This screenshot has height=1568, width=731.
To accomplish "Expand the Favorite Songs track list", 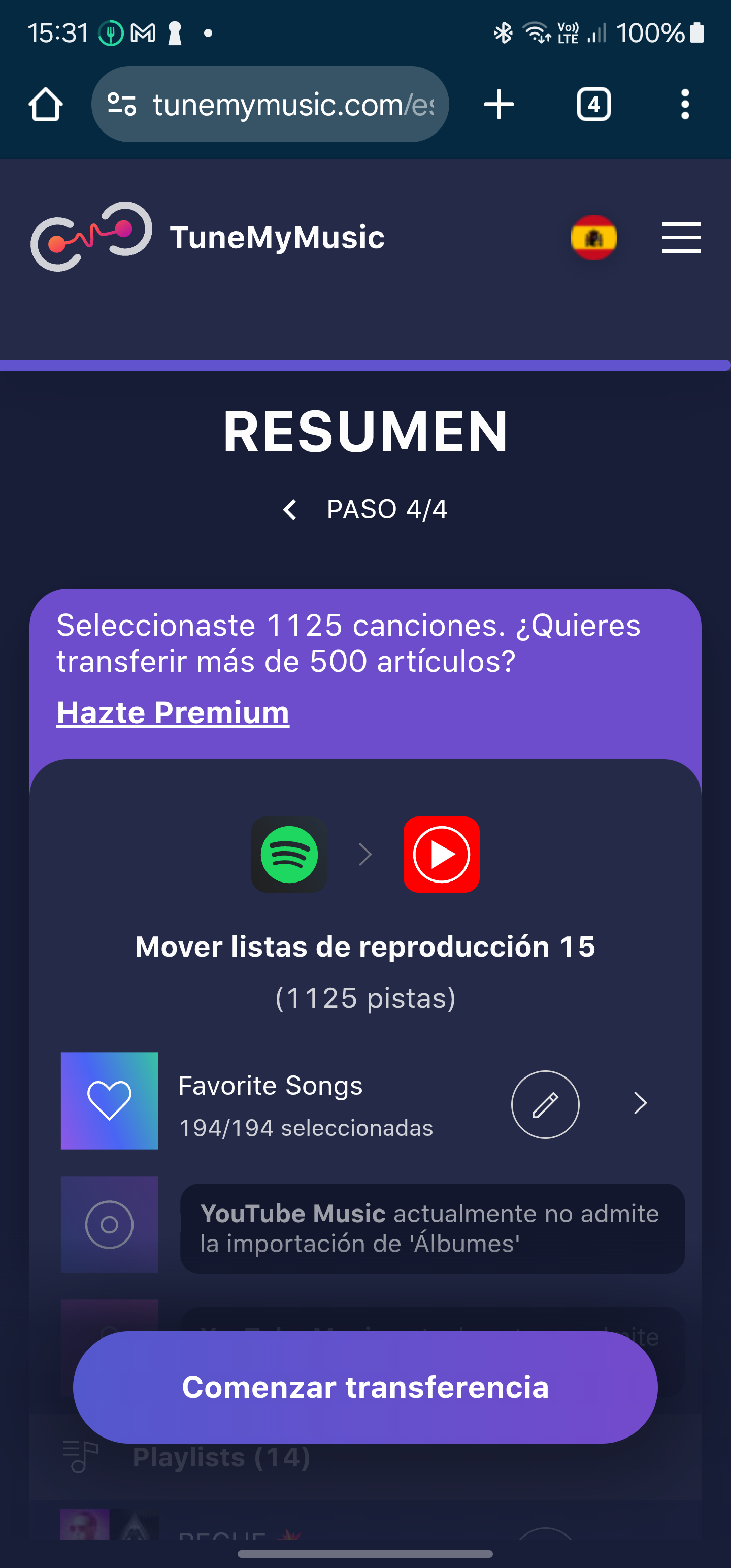I will click(x=640, y=1103).
